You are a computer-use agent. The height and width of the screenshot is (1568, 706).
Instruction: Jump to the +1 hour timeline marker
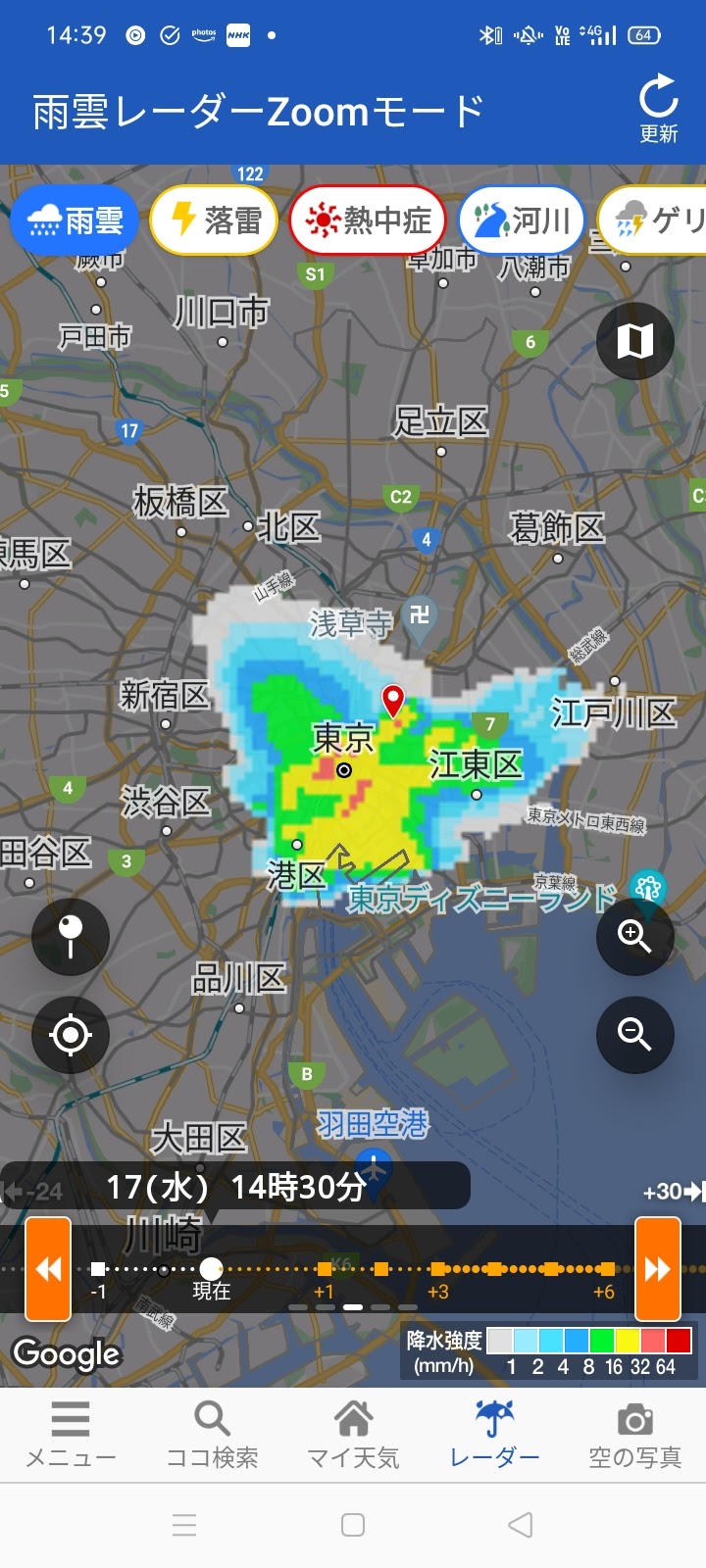[325, 1269]
